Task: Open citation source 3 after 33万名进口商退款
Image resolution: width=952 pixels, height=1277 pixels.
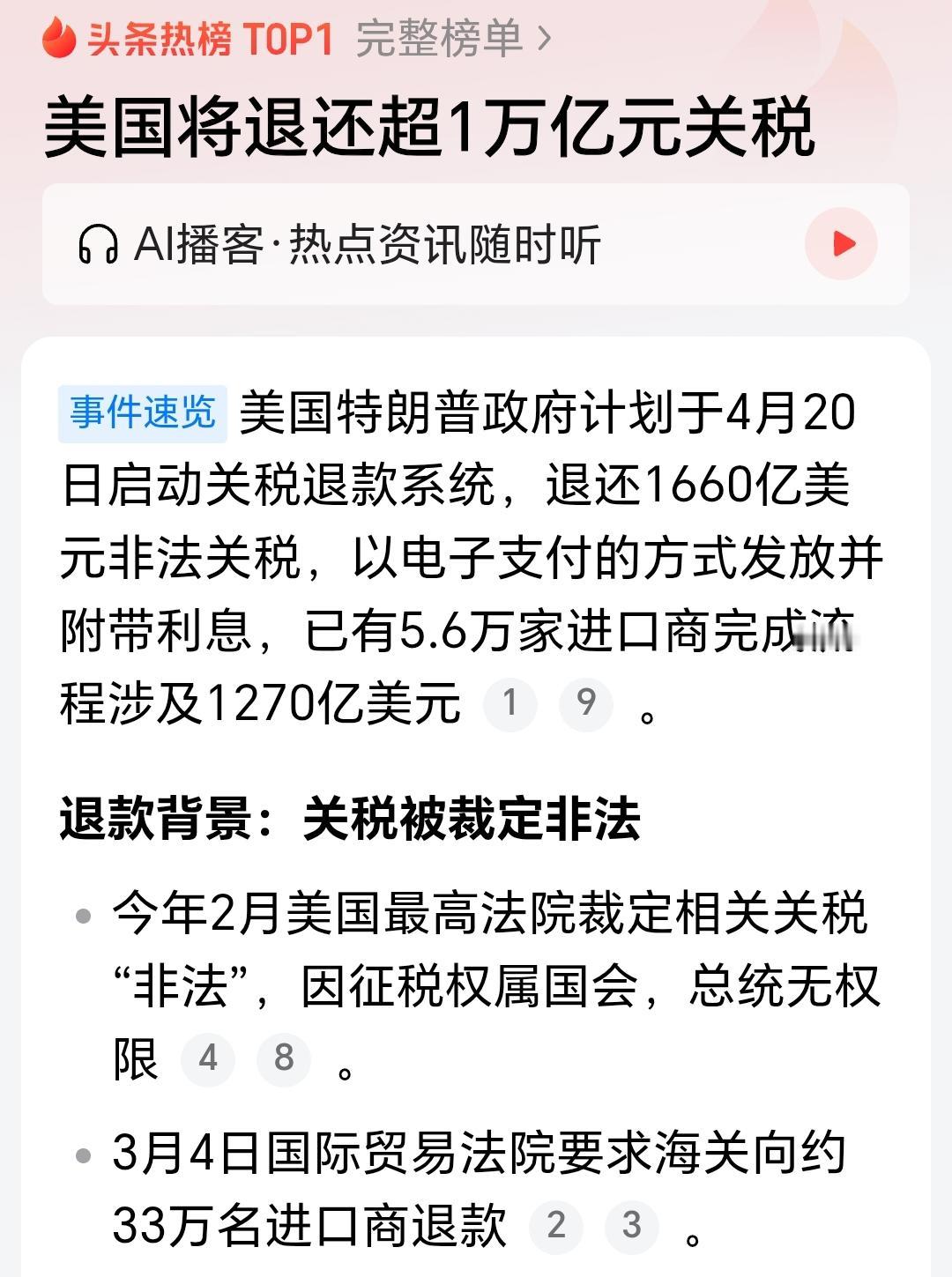Action: pyautogui.click(x=633, y=1226)
